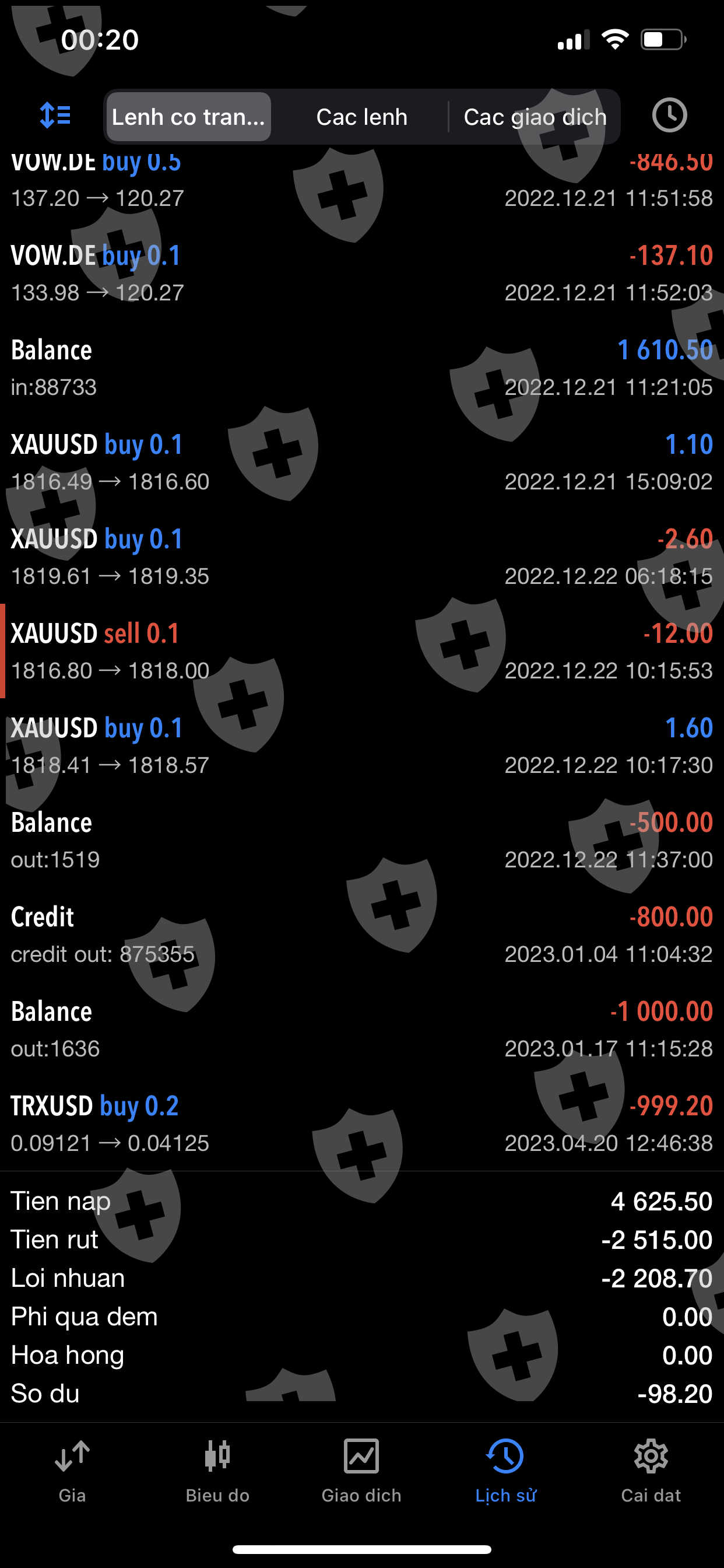Switch to the 'Cac lenh' segment
The image size is (724, 1568).
pyautogui.click(x=361, y=117)
